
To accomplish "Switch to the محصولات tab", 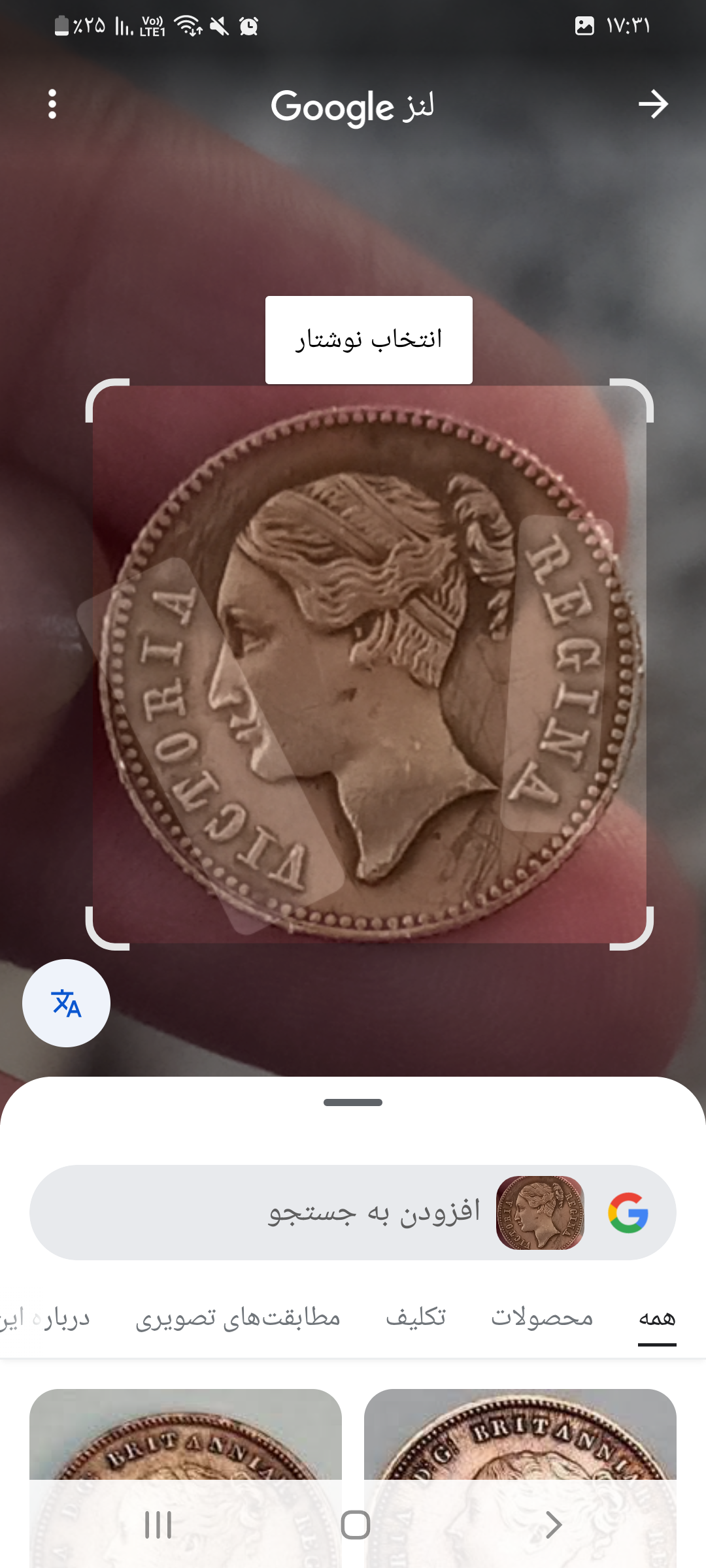I will click(542, 1317).
